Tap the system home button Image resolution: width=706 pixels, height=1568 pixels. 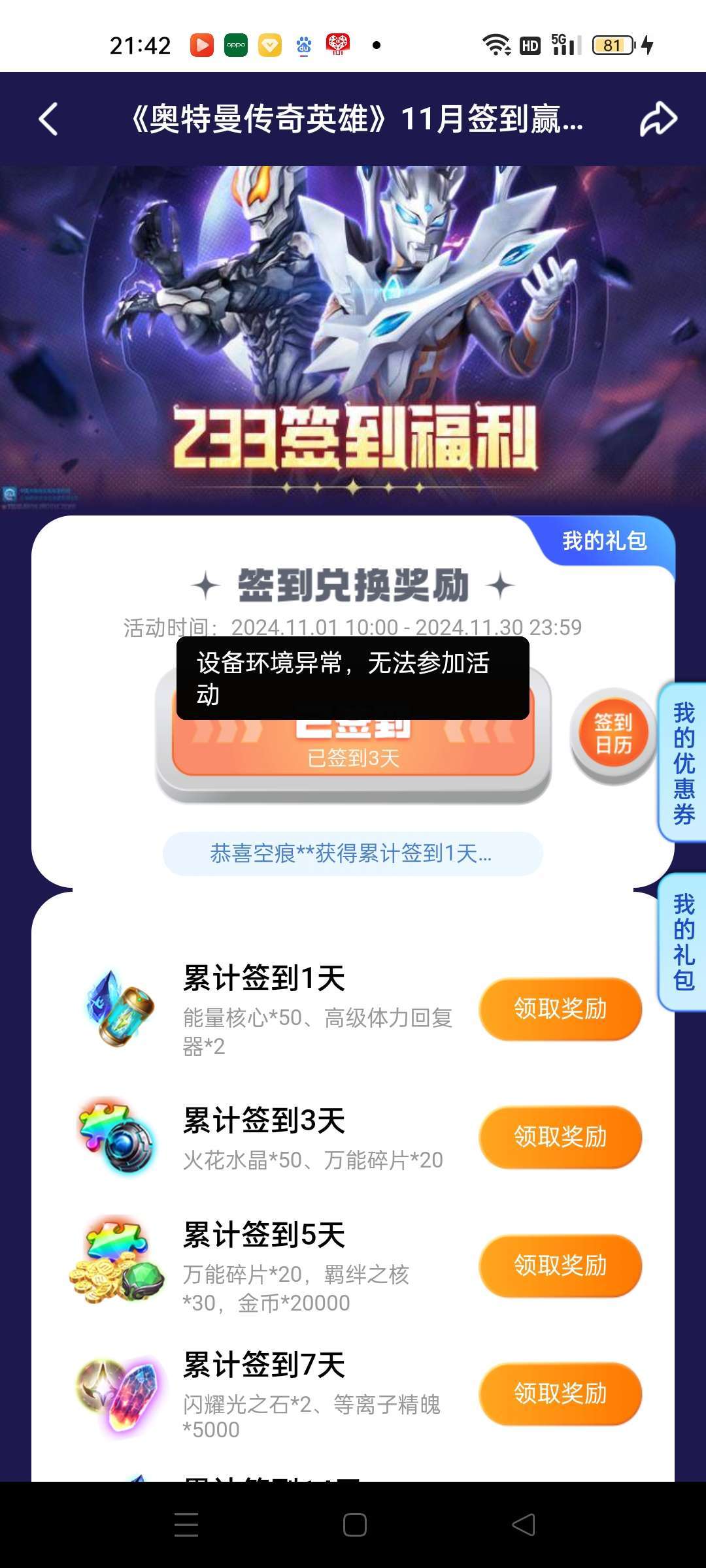[x=354, y=1525]
